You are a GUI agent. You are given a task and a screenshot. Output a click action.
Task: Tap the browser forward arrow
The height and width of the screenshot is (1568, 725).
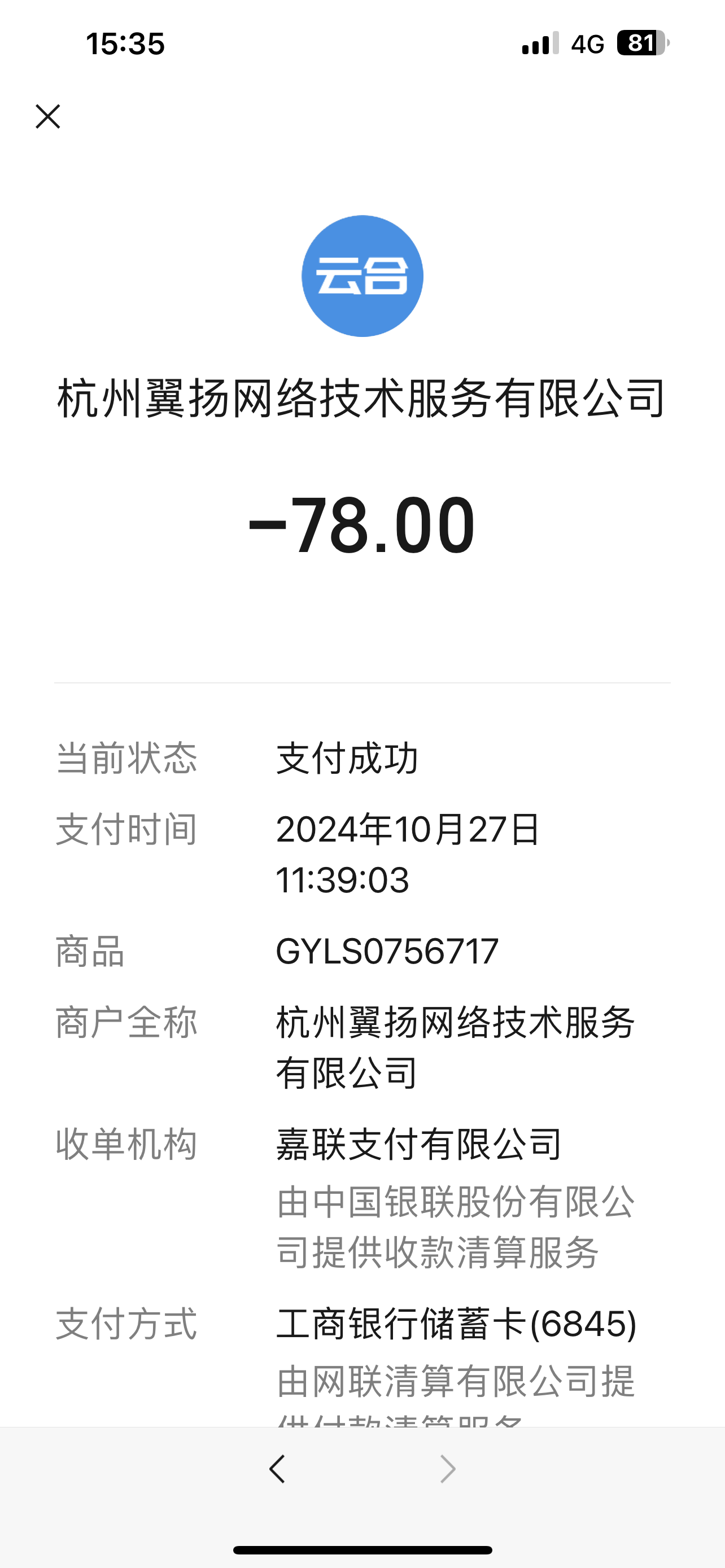click(448, 1469)
